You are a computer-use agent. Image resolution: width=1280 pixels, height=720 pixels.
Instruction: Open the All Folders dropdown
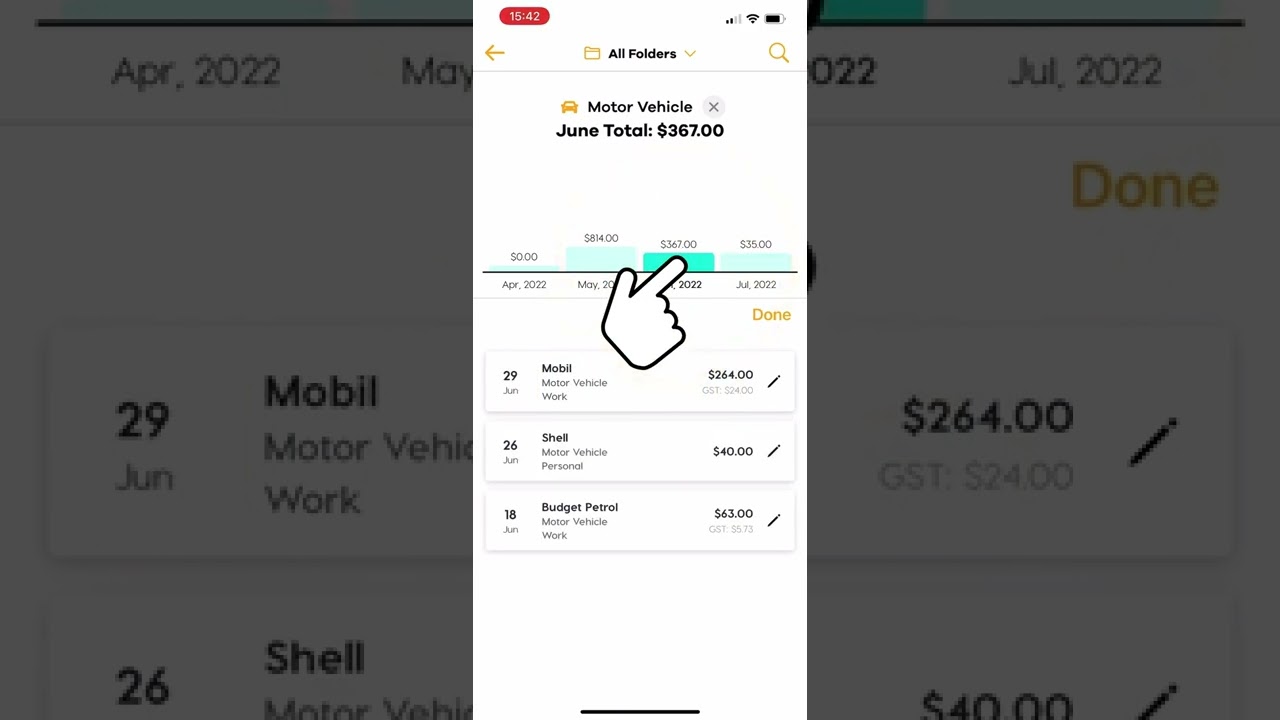click(x=640, y=54)
